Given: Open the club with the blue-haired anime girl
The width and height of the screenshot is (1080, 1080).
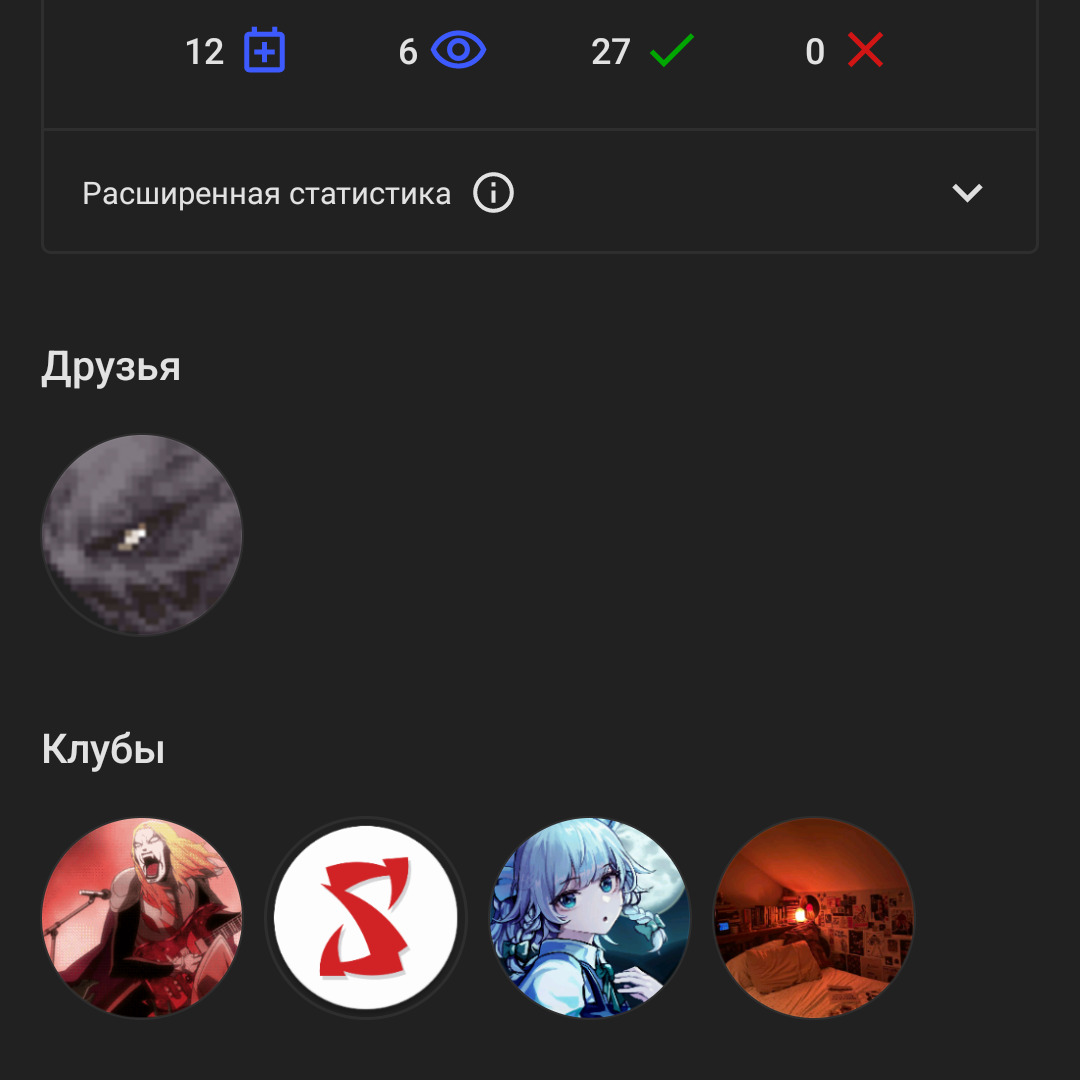Looking at the screenshot, I should pos(590,917).
